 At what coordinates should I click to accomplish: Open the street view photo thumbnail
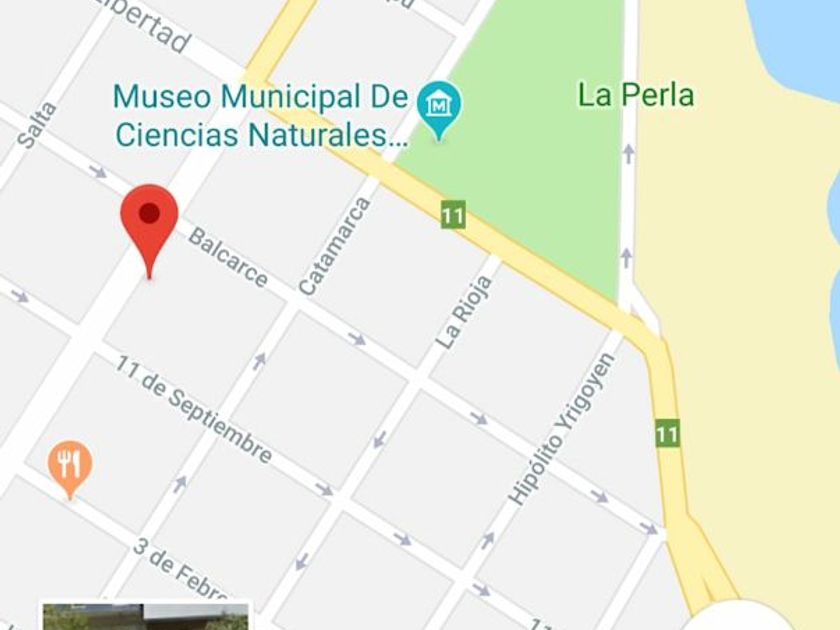click(x=145, y=616)
